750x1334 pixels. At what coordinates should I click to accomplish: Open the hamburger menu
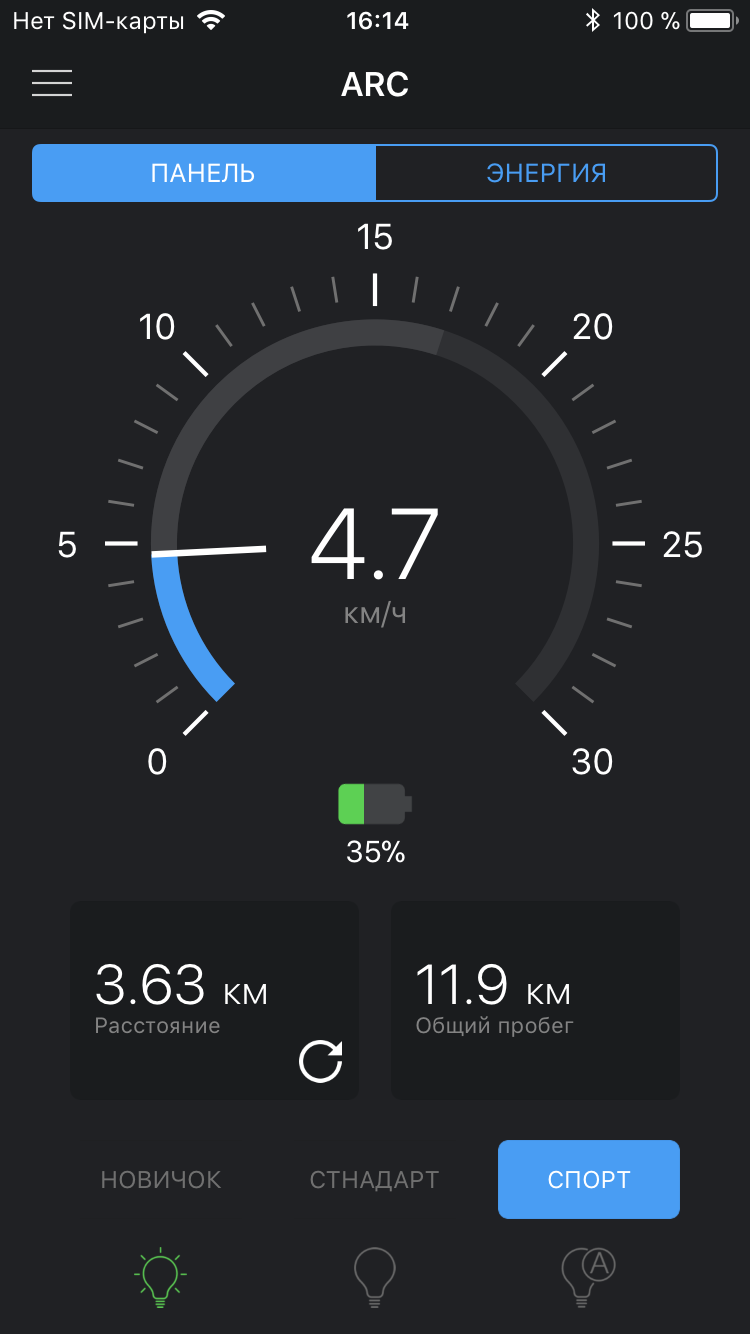click(52, 83)
